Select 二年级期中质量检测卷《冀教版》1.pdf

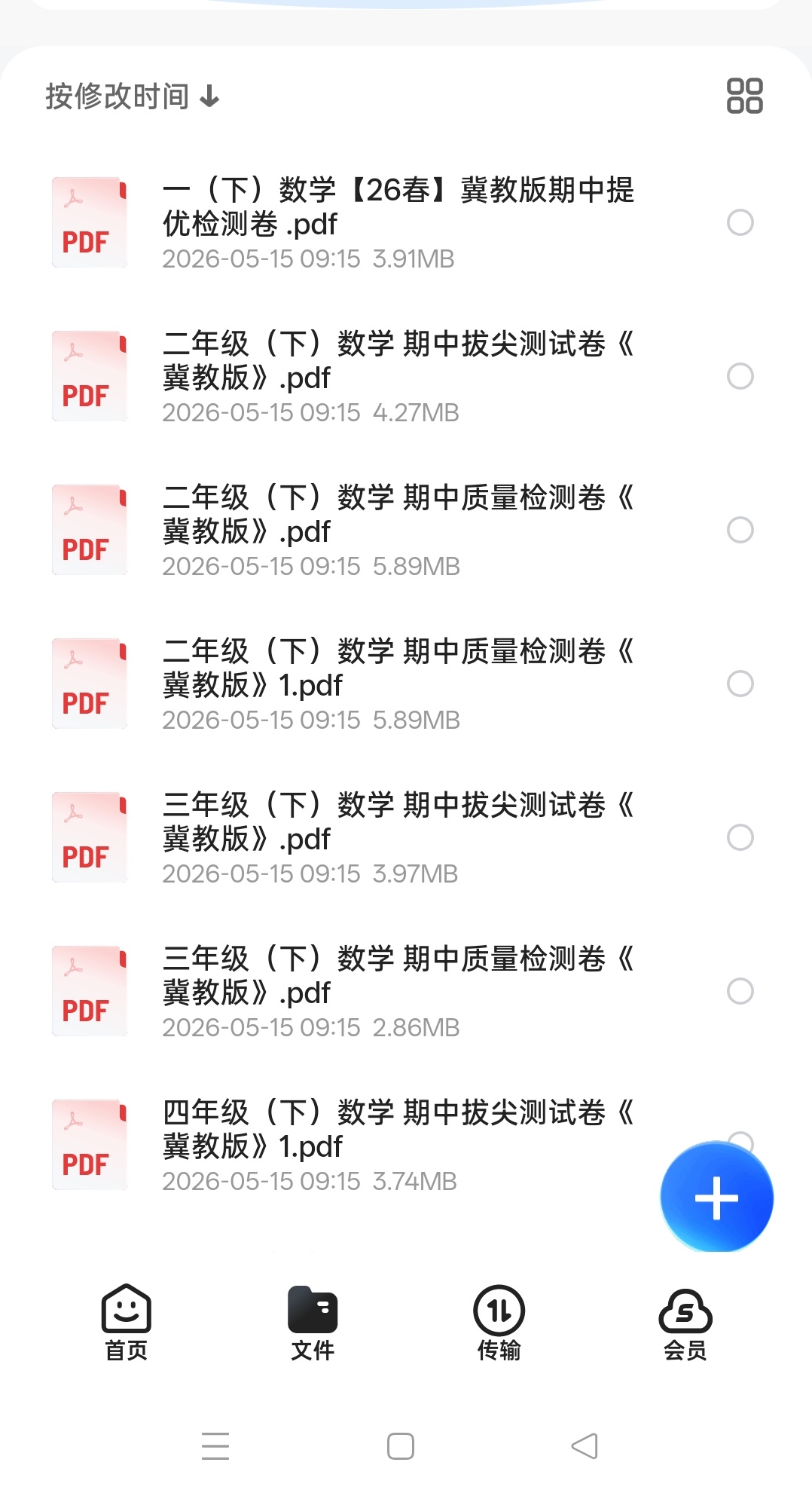[x=740, y=684]
